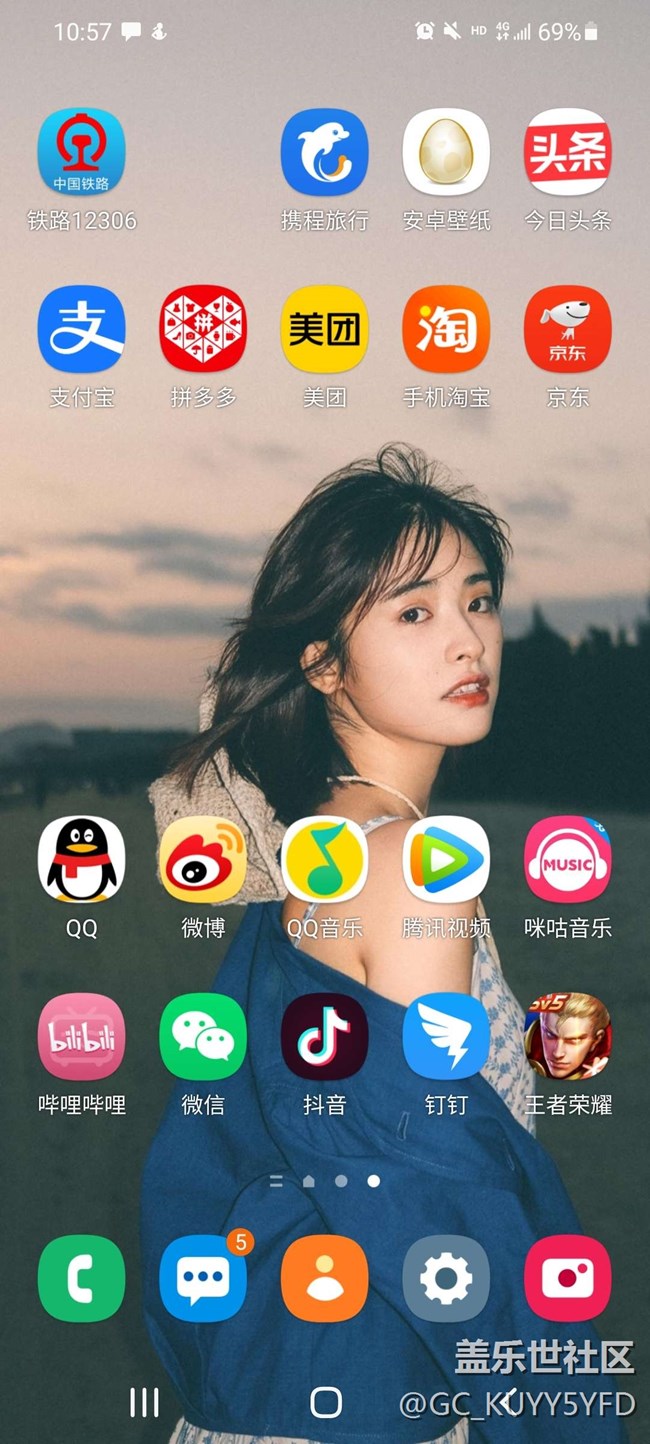Launch 微信 WeChat

(x=203, y=1037)
